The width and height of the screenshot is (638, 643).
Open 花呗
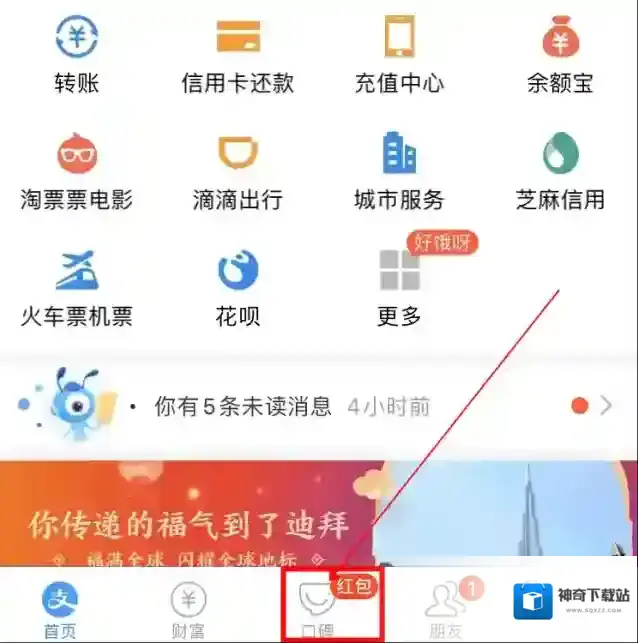pyautogui.click(x=237, y=287)
